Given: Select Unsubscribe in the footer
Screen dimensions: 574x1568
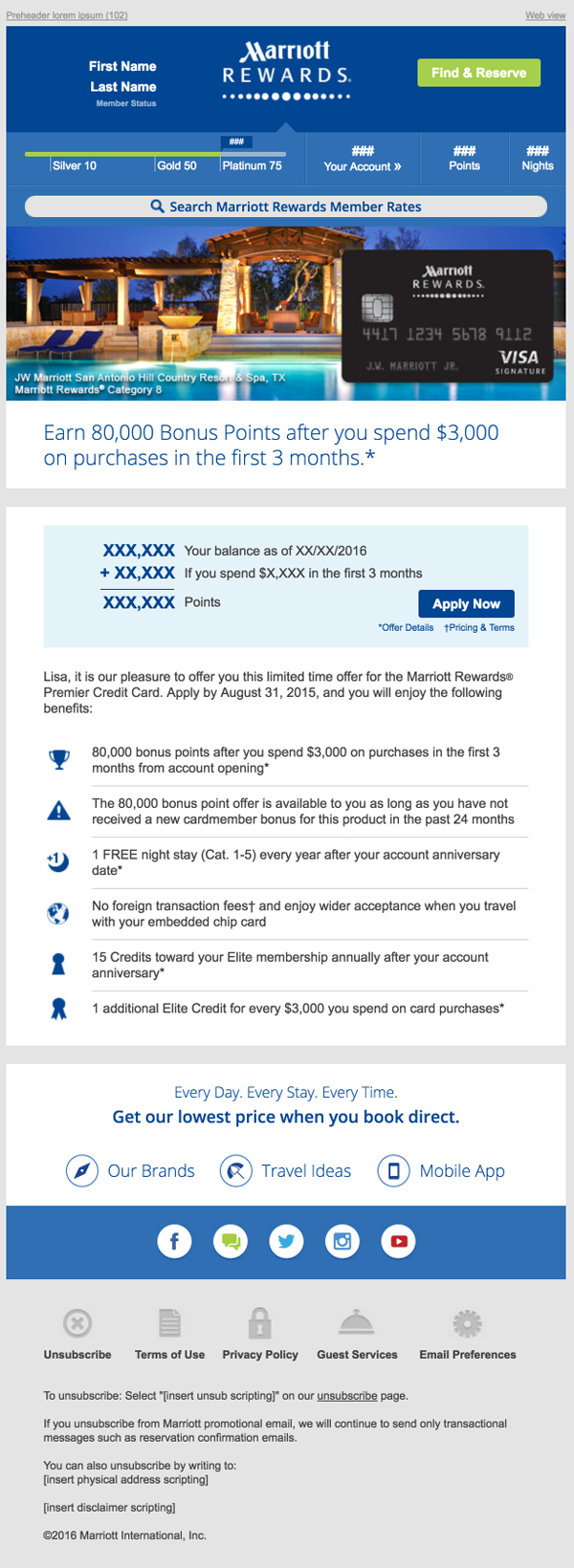Looking at the screenshot, I should (x=77, y=1335).
